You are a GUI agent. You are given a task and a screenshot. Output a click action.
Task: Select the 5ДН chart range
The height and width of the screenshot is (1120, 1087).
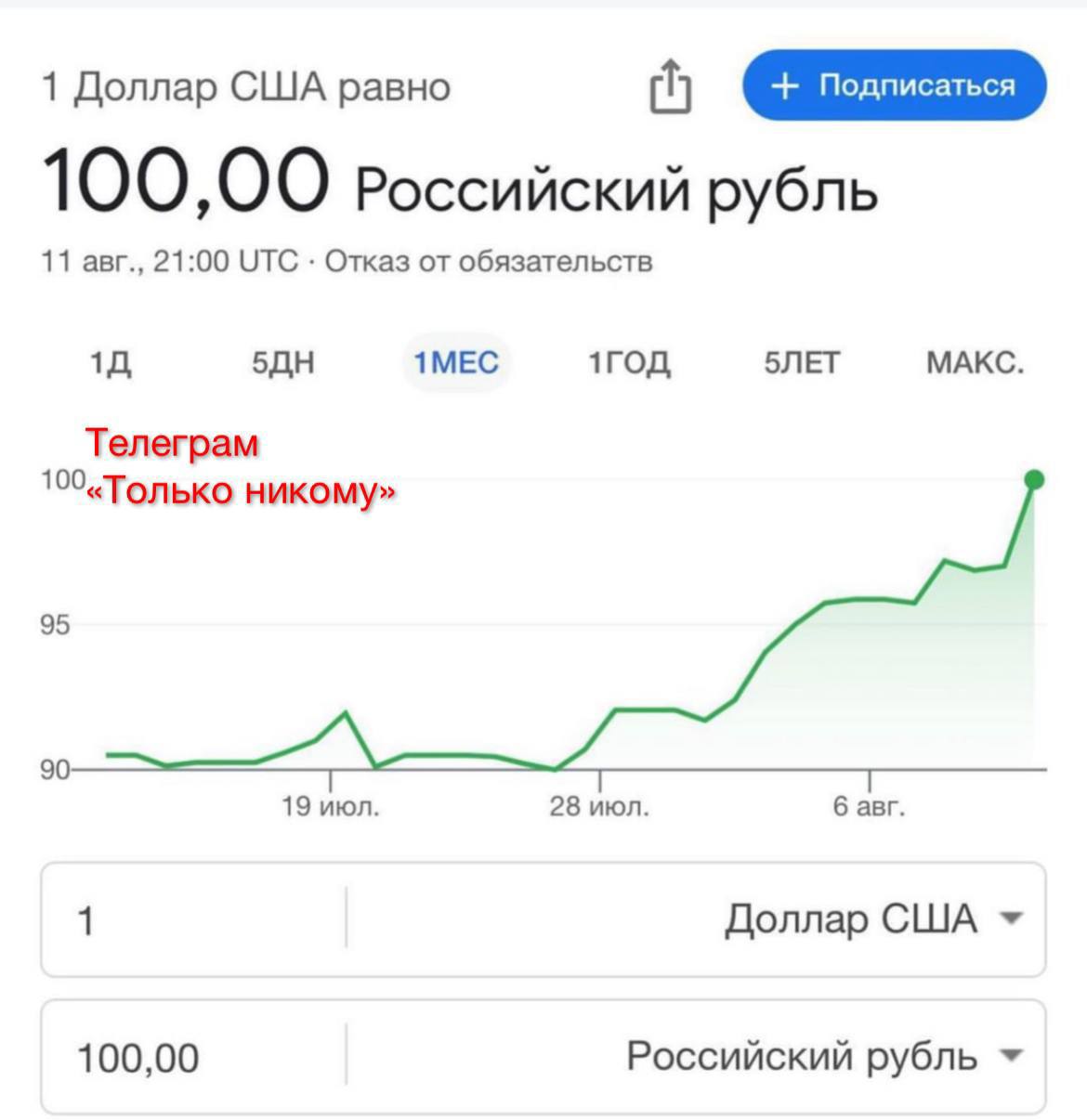pyautogui.click(x=283, y=362)
